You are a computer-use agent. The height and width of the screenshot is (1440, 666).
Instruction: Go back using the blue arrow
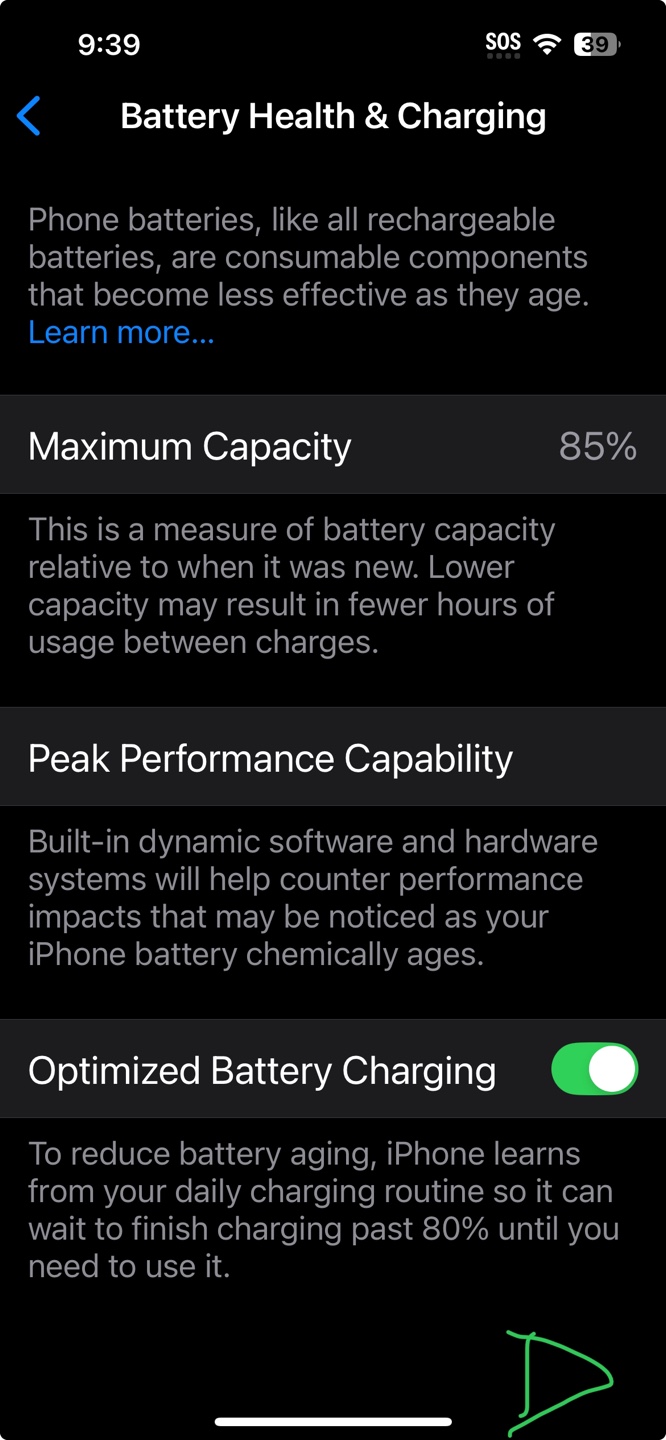coord(29,116)
